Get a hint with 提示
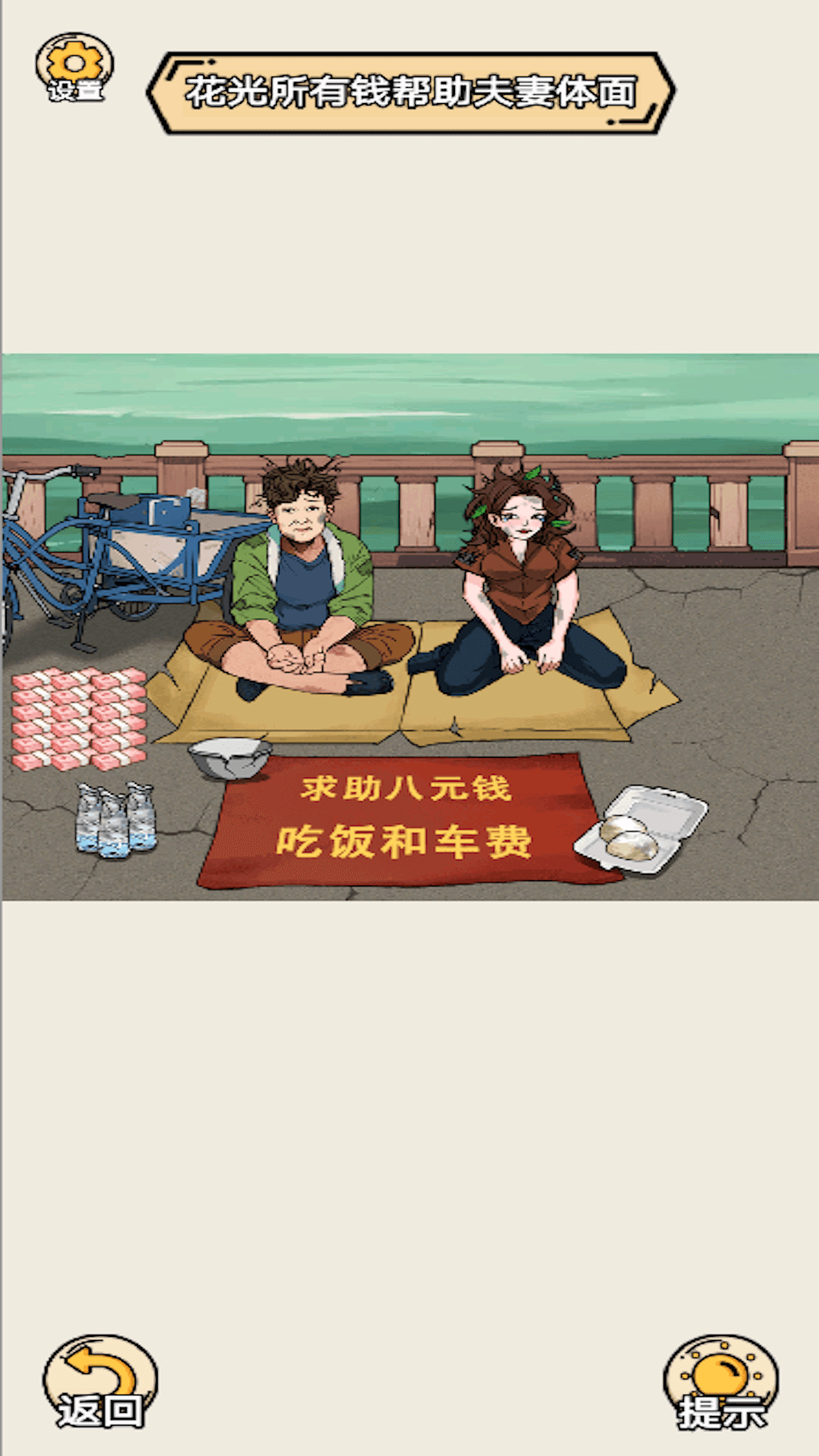The width and height of the screenshot is (819, 1456). click(x=720, y=1383)
